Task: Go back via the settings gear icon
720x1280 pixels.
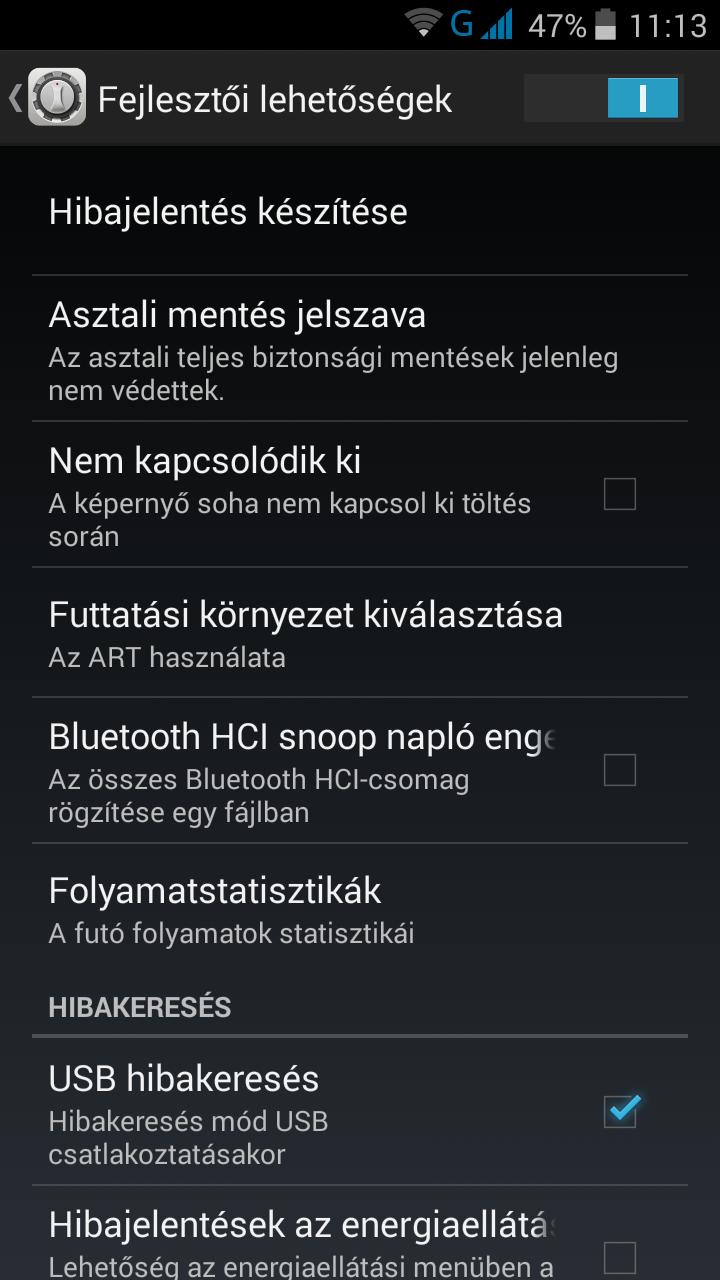Action: click(x=55, y=98)
